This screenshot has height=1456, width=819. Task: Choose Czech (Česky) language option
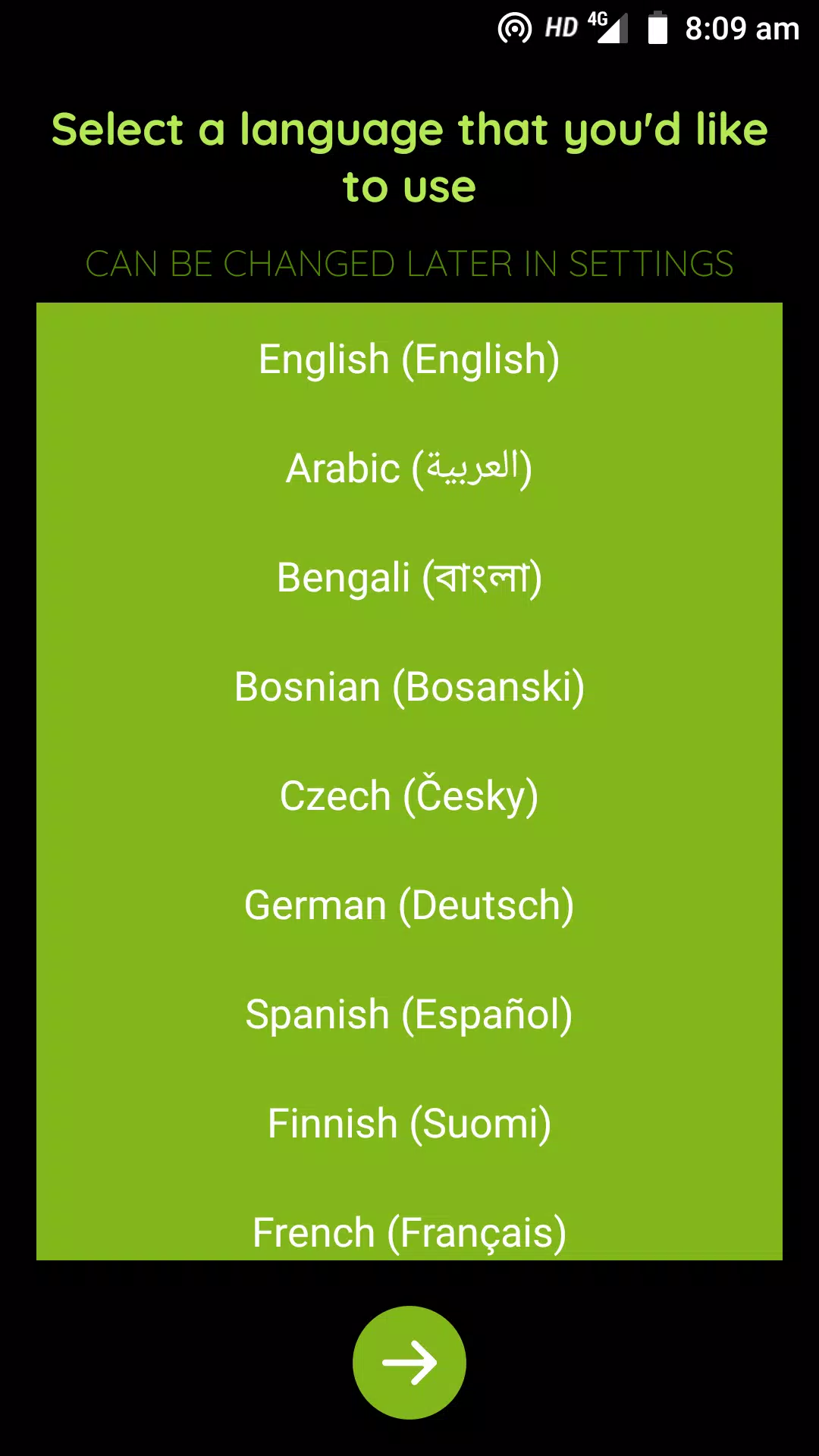click(x=409, y=795)
